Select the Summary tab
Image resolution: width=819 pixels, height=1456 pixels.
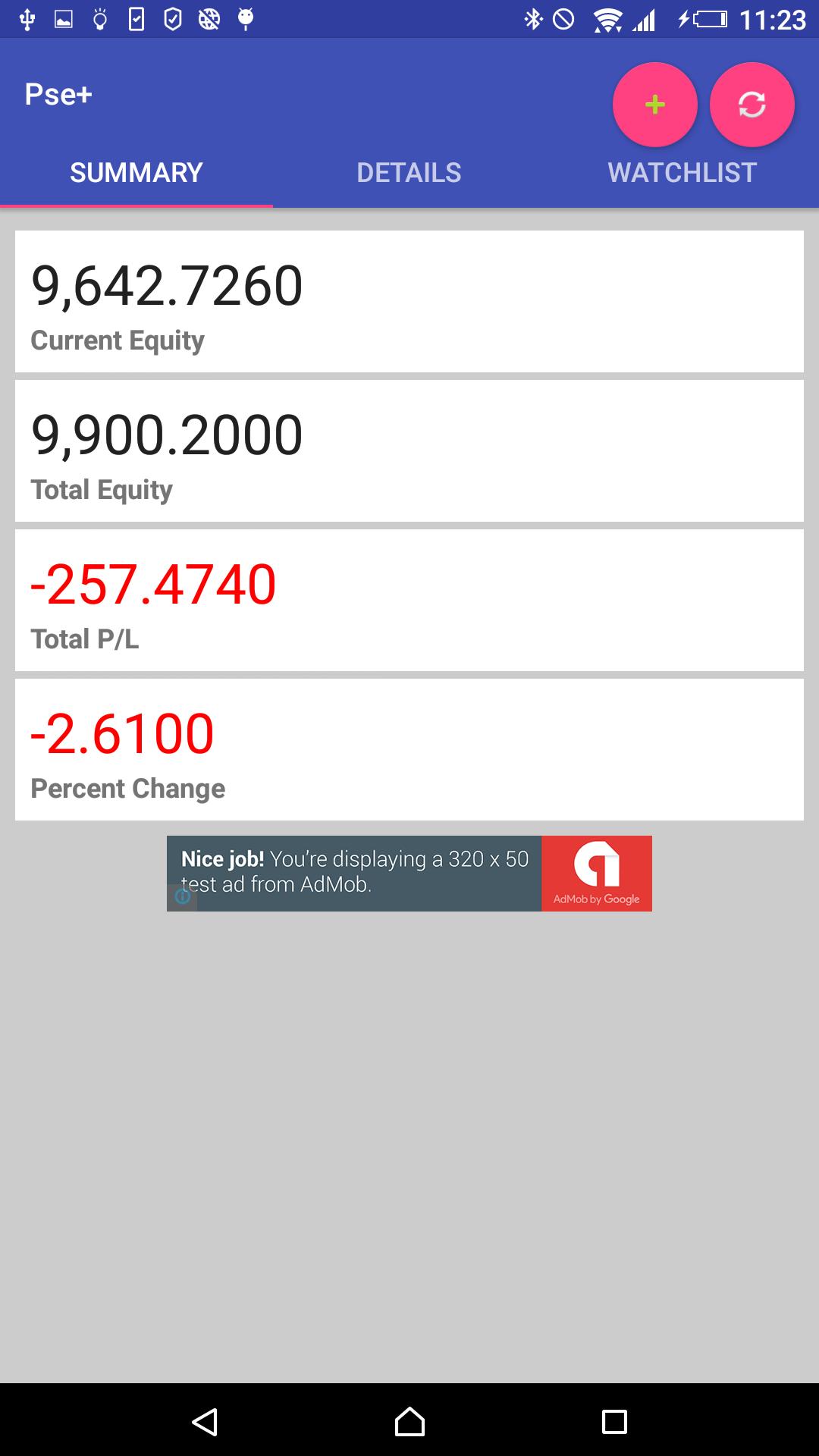point(136,173)
